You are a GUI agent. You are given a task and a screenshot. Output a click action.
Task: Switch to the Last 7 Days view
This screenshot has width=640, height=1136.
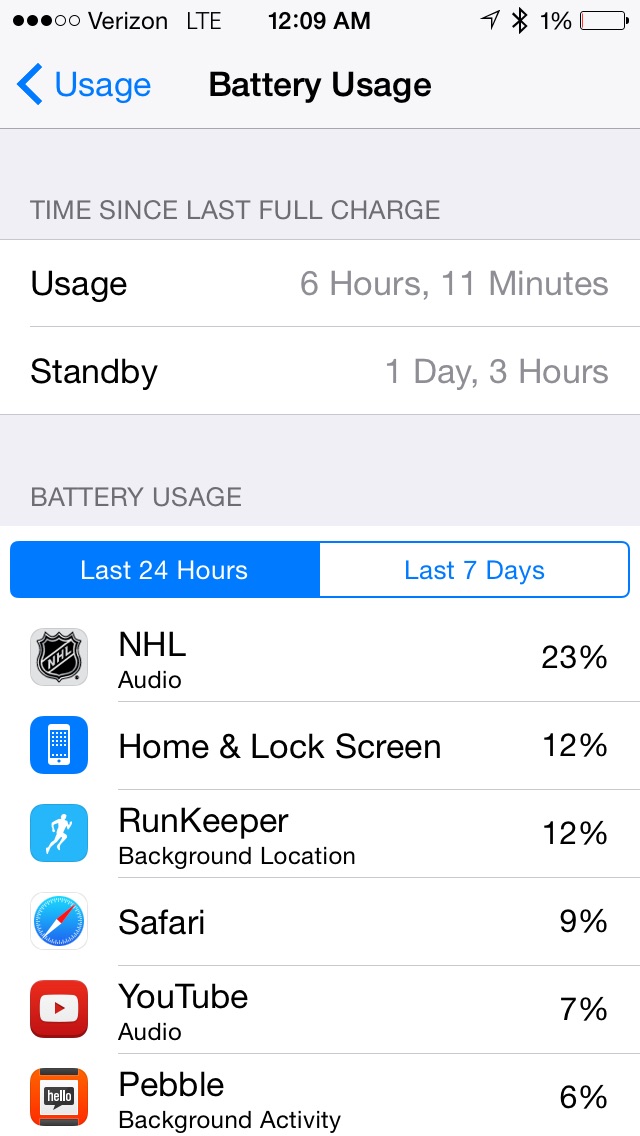(x=474, y=570)
